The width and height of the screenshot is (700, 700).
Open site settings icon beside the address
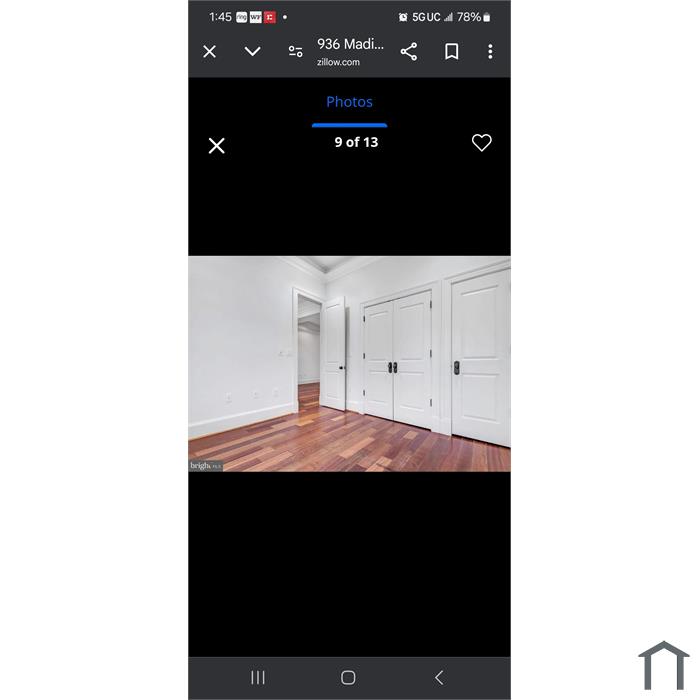pos(295,52)
